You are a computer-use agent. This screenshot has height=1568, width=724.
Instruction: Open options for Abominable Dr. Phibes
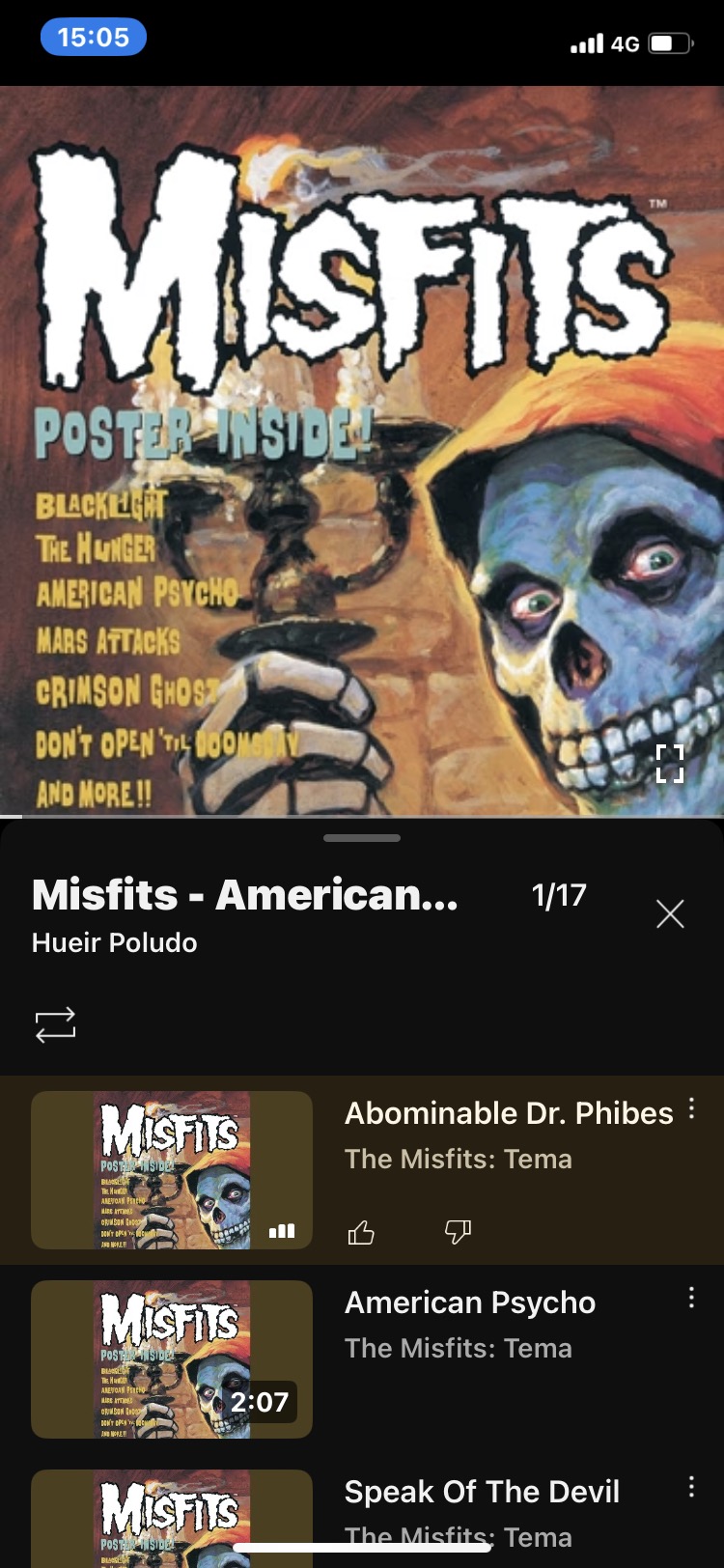691,1108
